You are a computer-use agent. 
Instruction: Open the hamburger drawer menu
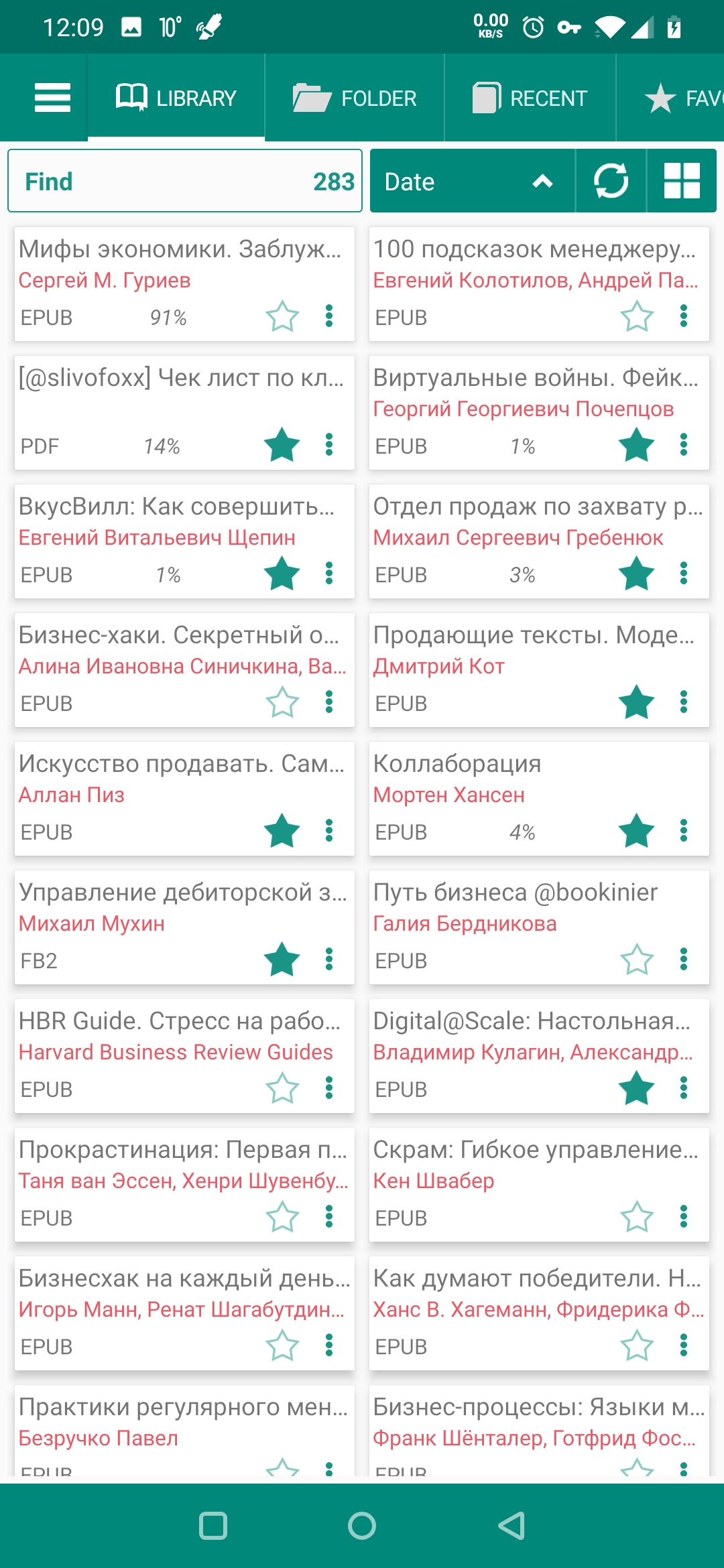coord(52,98)
